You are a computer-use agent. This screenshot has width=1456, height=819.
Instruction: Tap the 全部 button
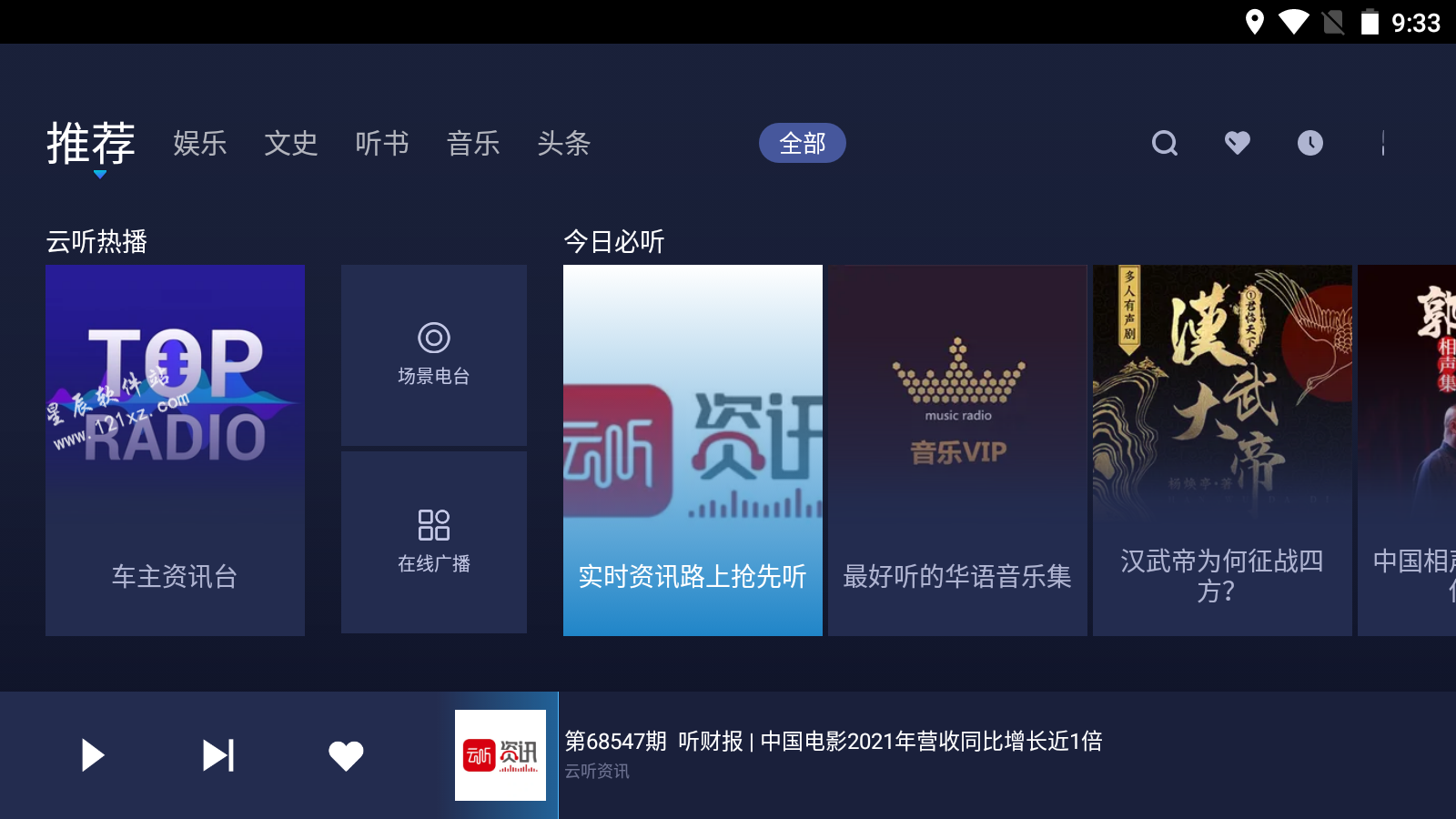[803, 143]
